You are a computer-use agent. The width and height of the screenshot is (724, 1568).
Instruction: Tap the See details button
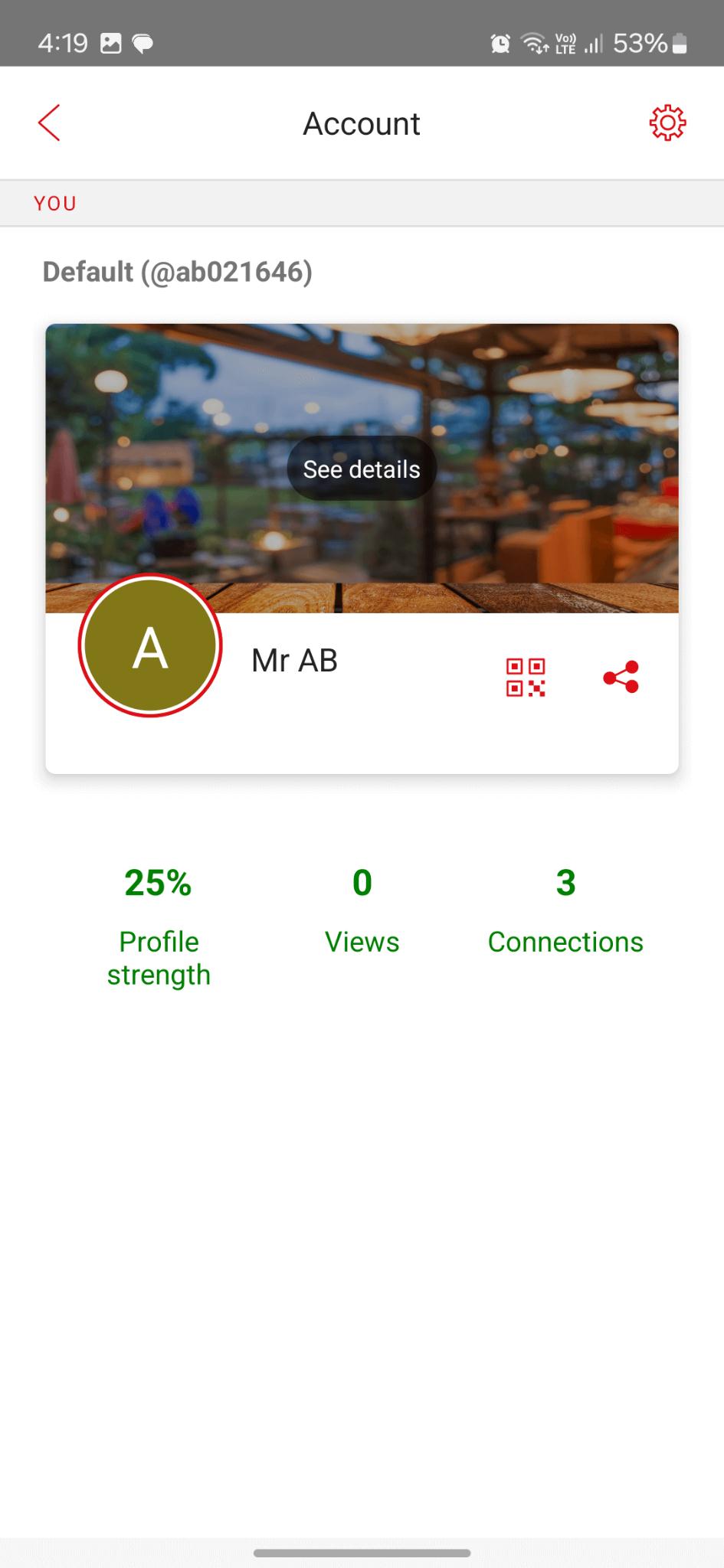click(361, 469)
